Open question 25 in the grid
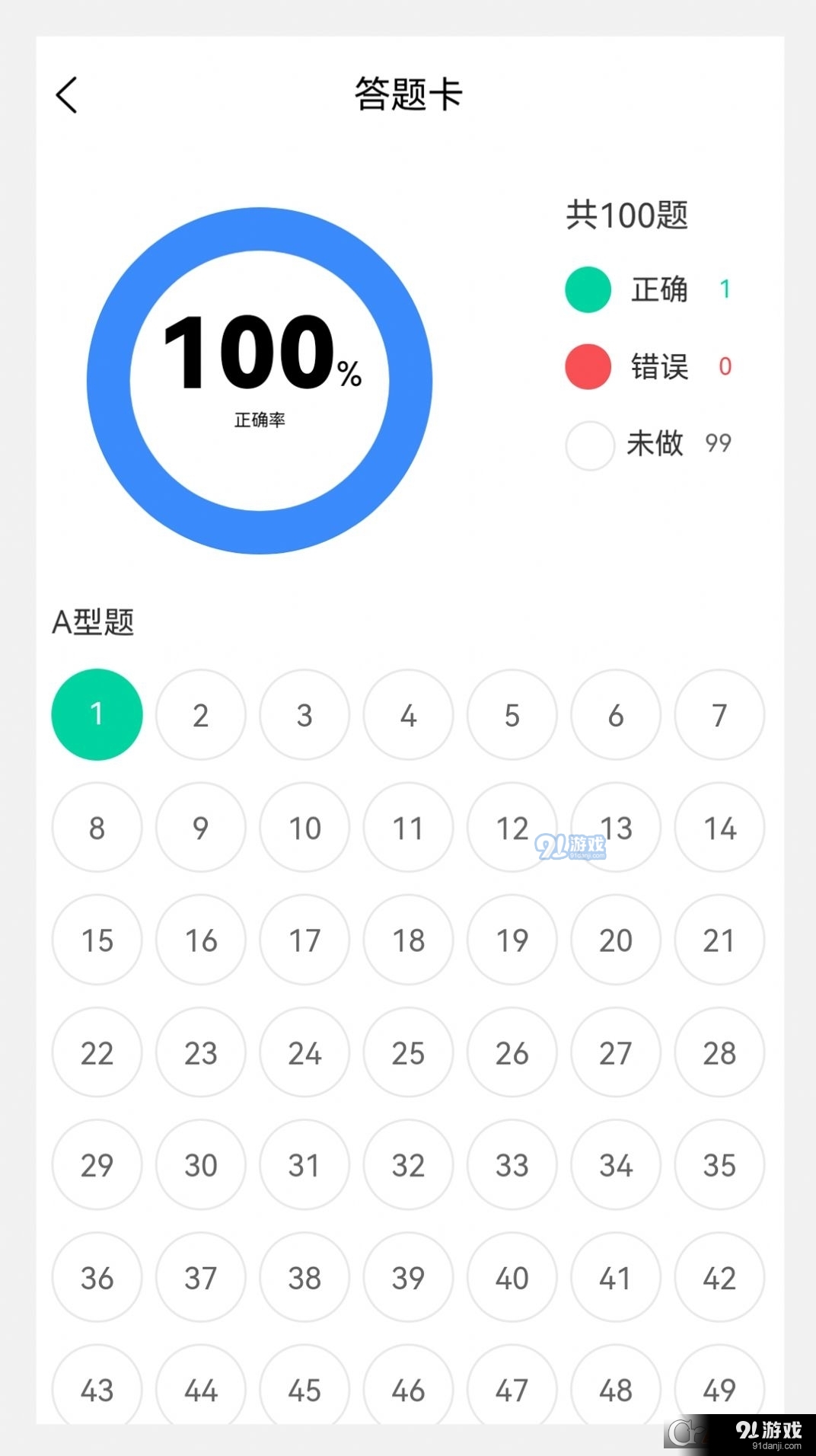The width and height of the screenshot is (816, 1456). [408, 1052]
